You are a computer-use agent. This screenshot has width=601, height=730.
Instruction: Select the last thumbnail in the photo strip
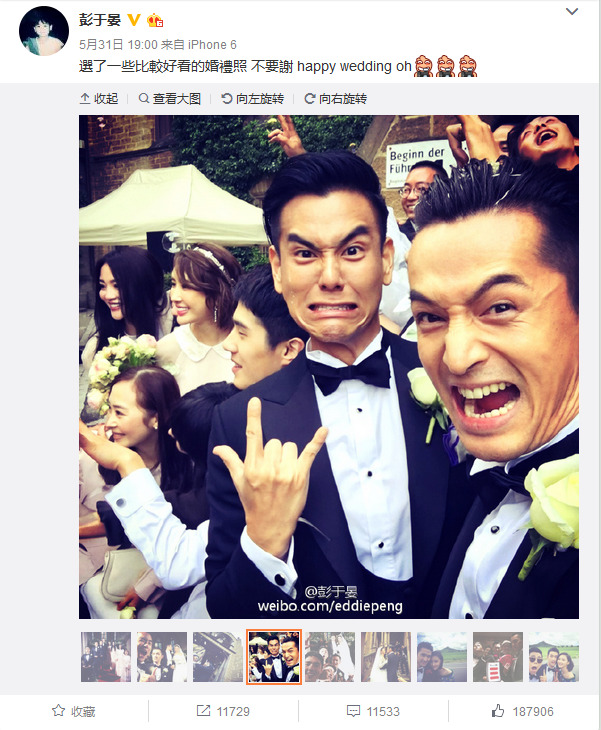pyautogui.click(x=553, y=657)
